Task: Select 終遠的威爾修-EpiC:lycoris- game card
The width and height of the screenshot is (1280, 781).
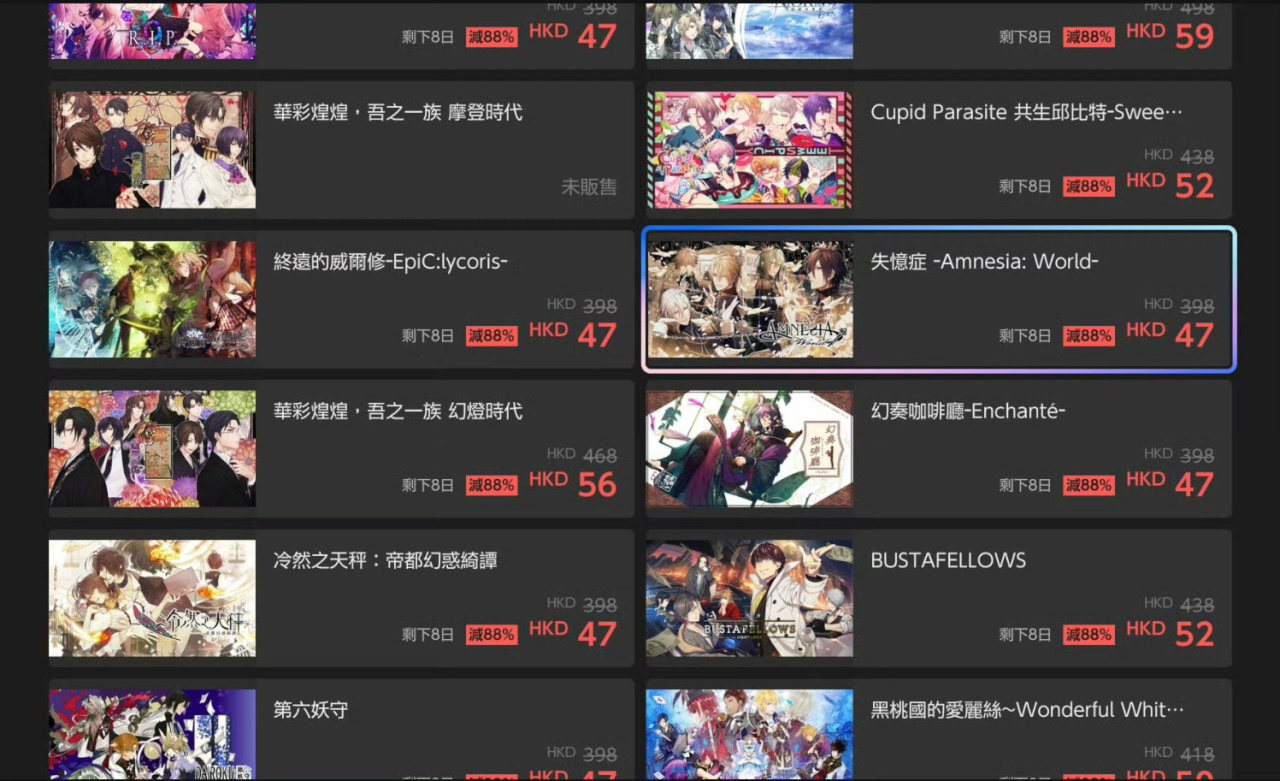Action: 341,299
